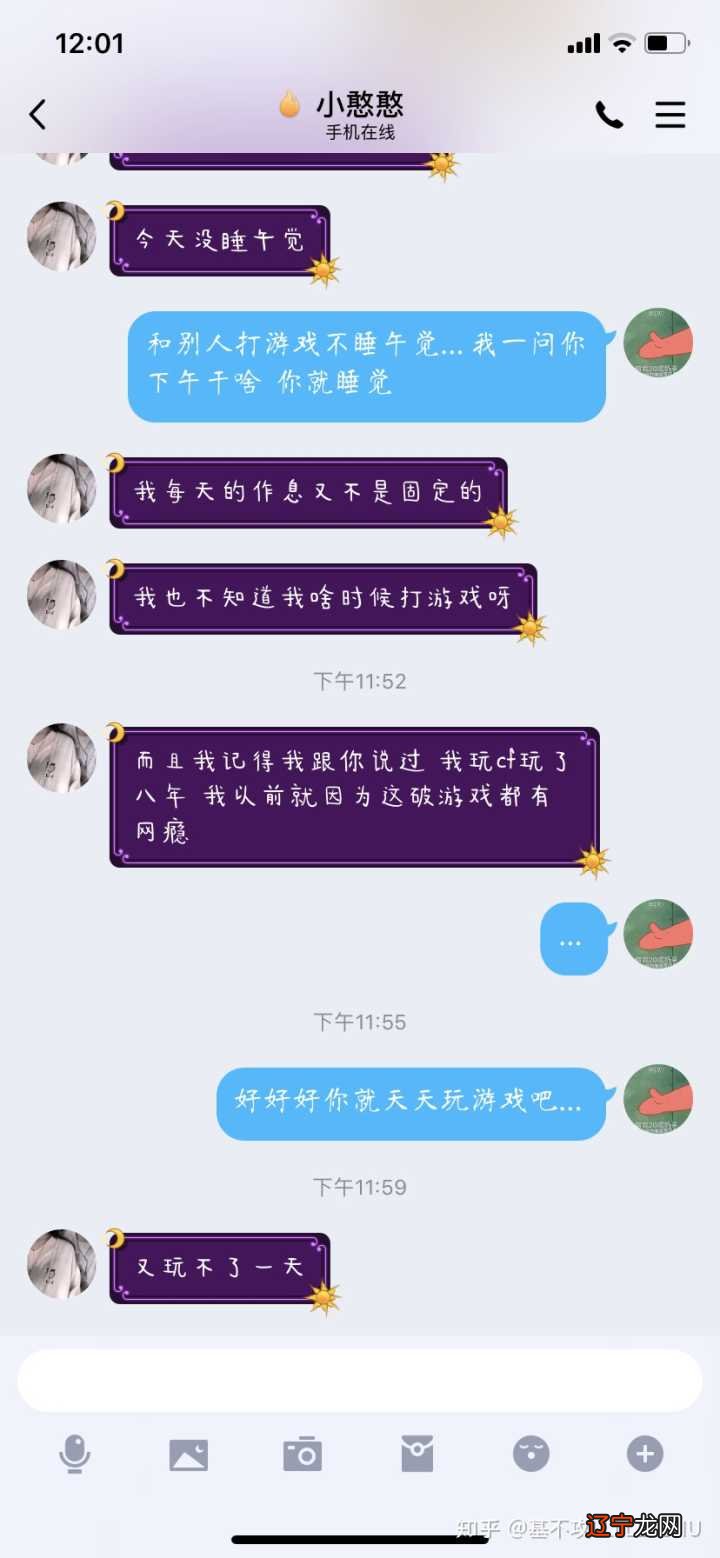Tap the plus icon for more attachments
The width and height of the screenshot is (720, 1558).
645,1455
